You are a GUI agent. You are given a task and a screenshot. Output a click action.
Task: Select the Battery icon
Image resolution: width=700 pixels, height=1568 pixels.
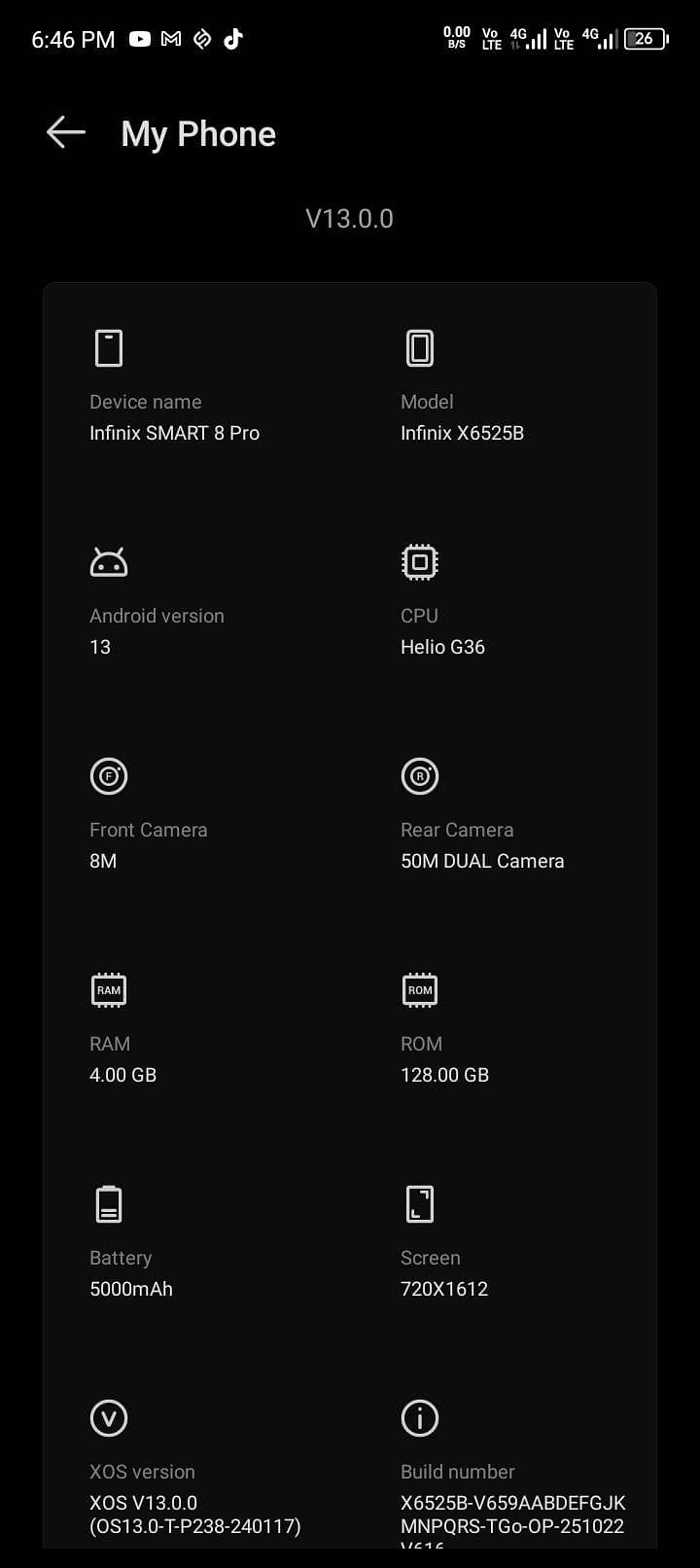[109, 1204]
